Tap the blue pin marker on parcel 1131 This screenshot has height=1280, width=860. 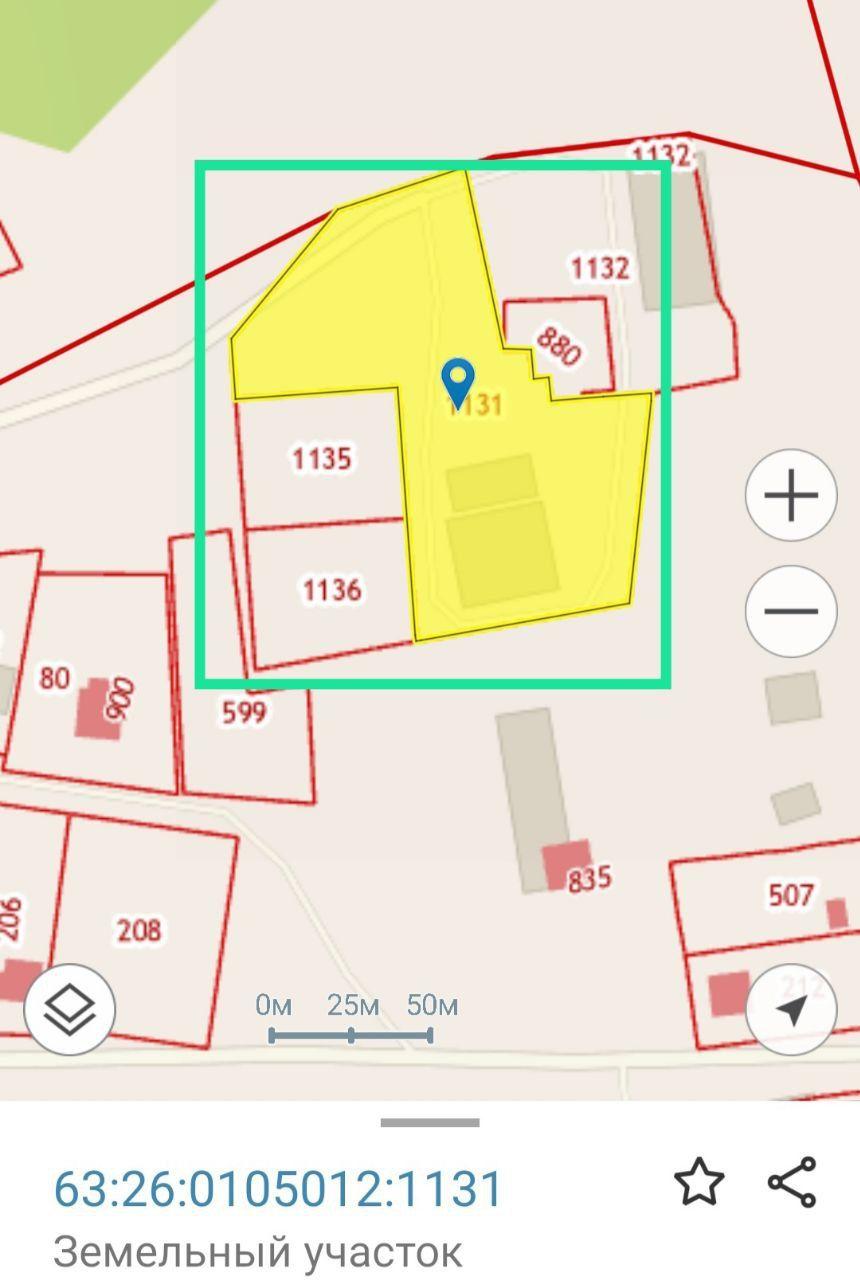click(x=457, y=381)
